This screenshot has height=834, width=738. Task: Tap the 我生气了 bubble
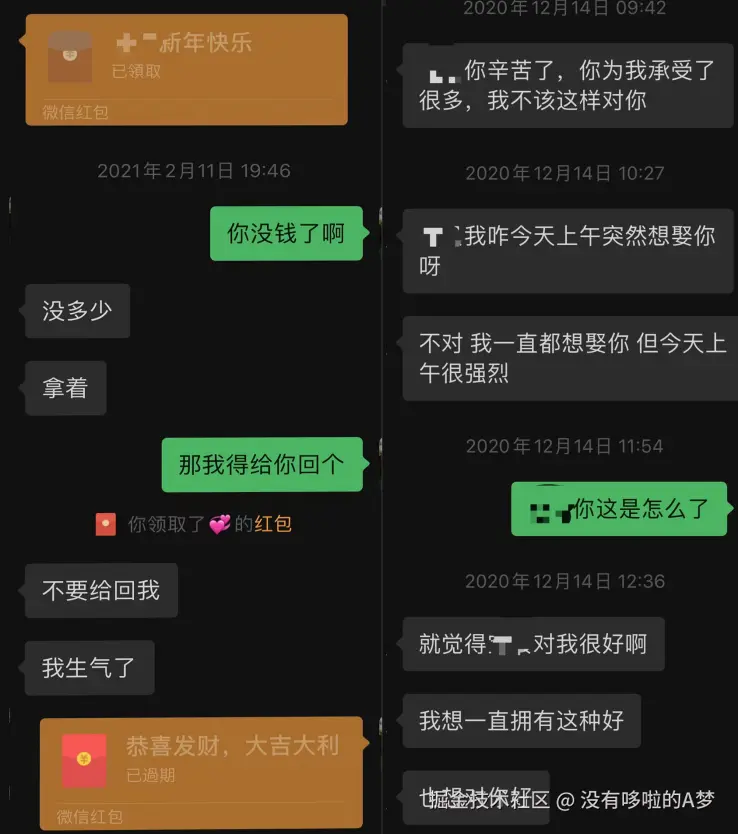coord(88,668)
